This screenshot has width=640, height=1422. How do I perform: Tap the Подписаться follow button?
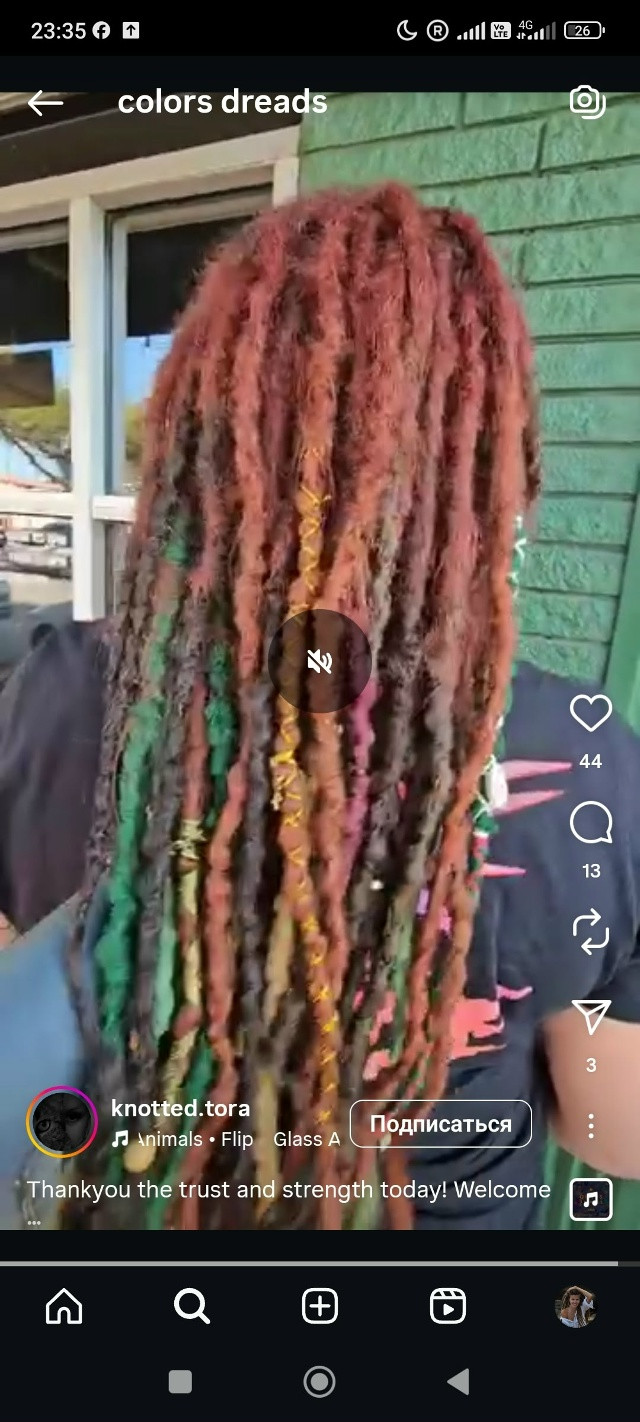pyautogui.click(x=440, y=1124)
